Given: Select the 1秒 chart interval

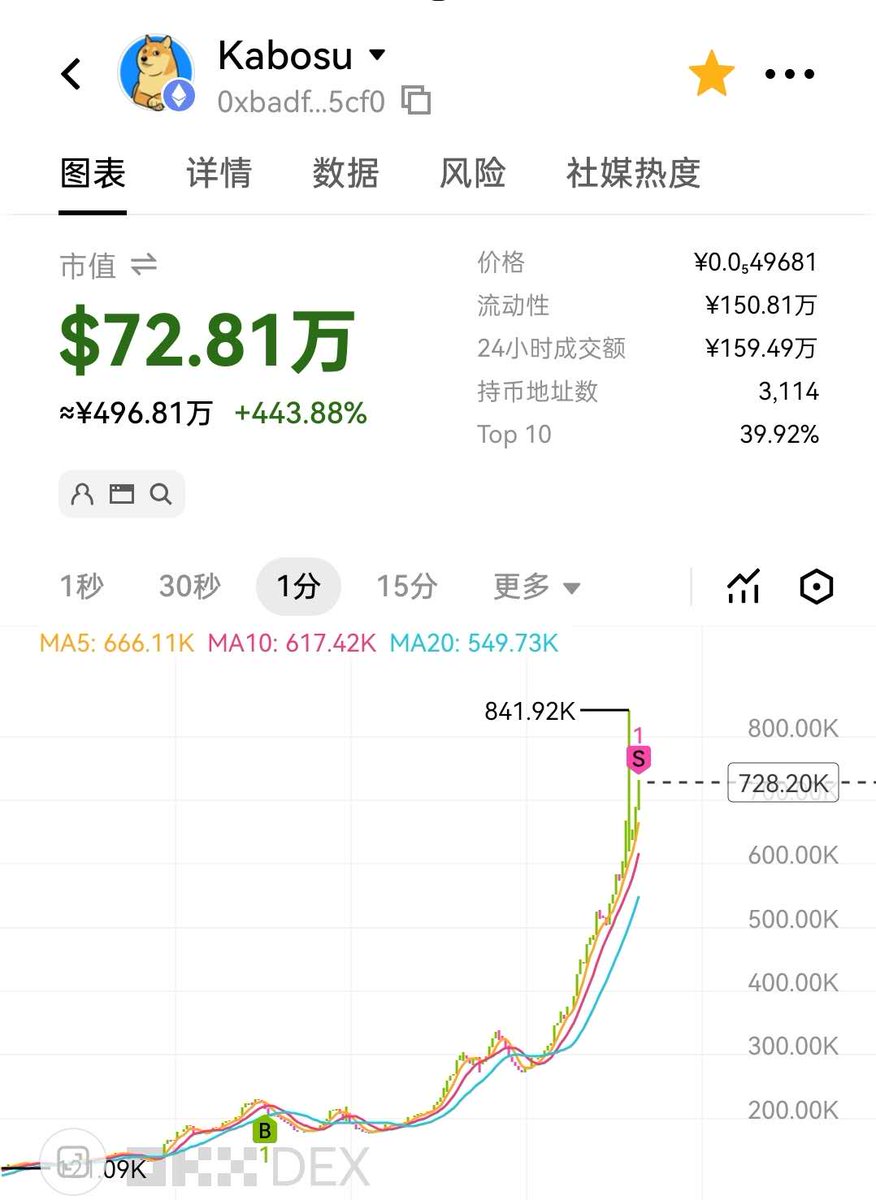Looking at the screenshot, I should [x=81, y=586].
